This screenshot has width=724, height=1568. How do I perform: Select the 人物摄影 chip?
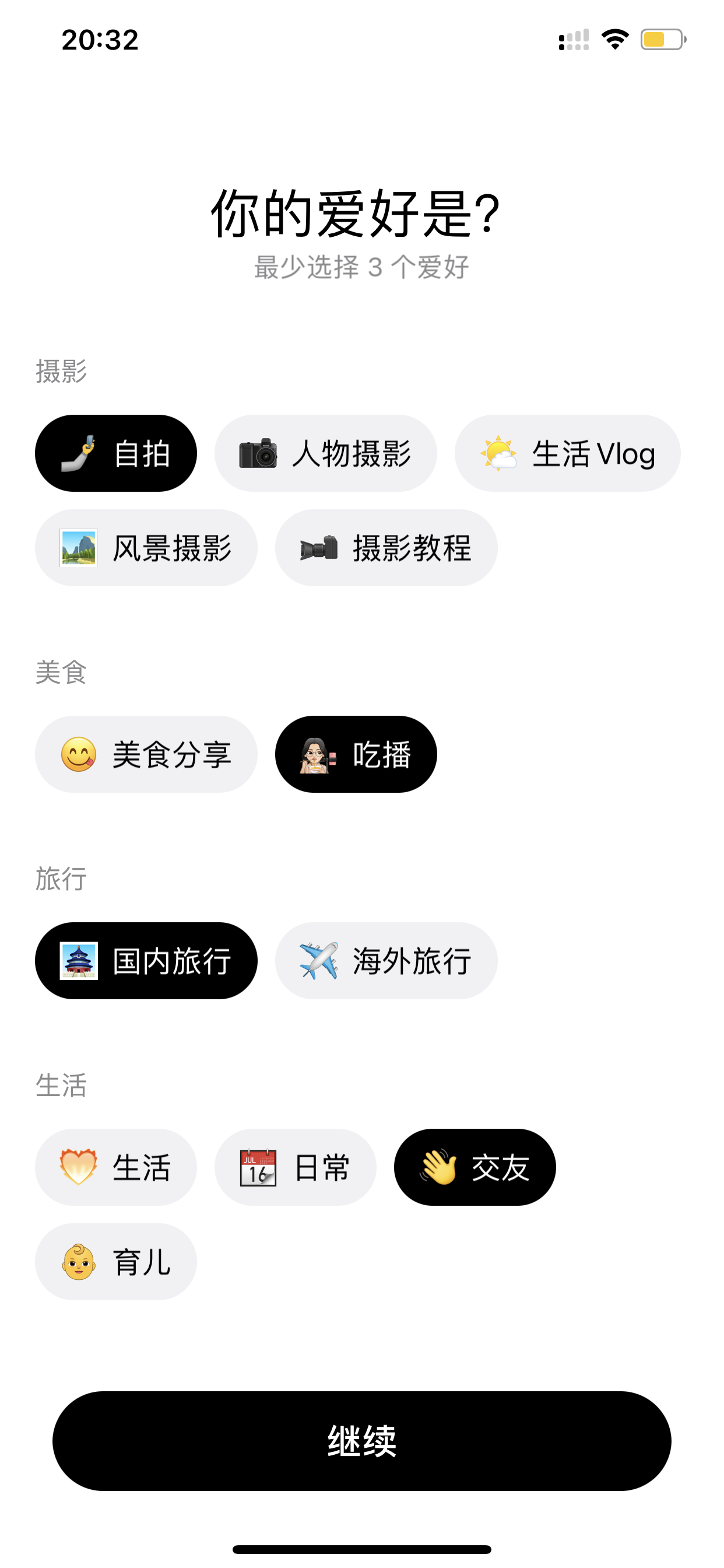coord(325,453)
